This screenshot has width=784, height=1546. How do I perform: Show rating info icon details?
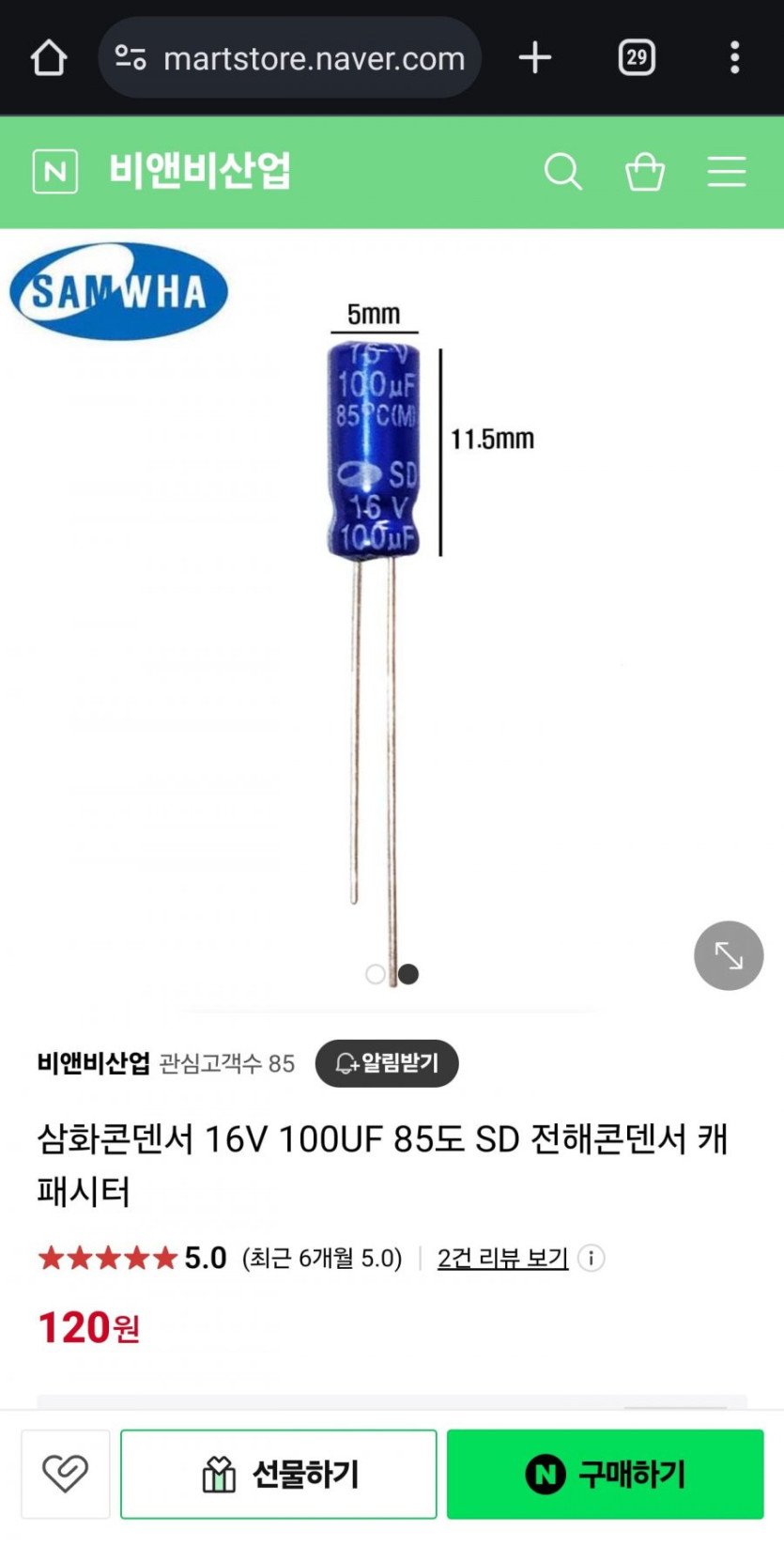pos(592,1258)
